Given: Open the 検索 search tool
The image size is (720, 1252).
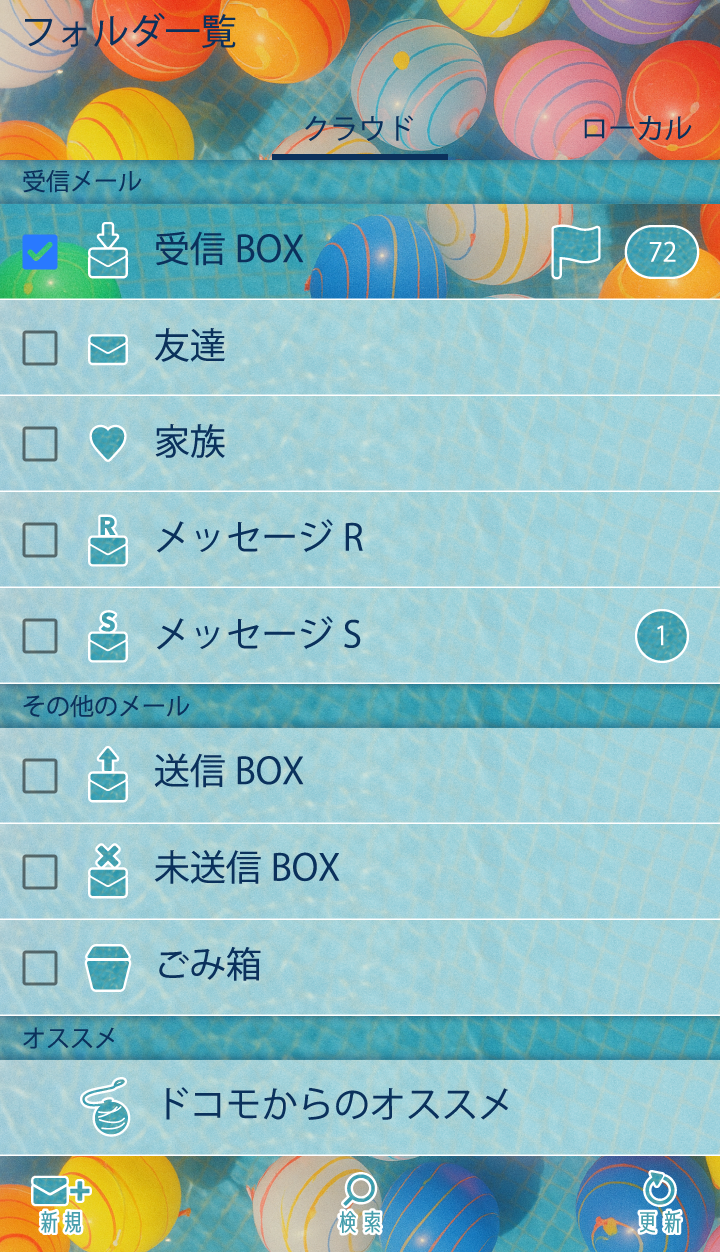Looking at the screenshot, I should point(360,1204).
